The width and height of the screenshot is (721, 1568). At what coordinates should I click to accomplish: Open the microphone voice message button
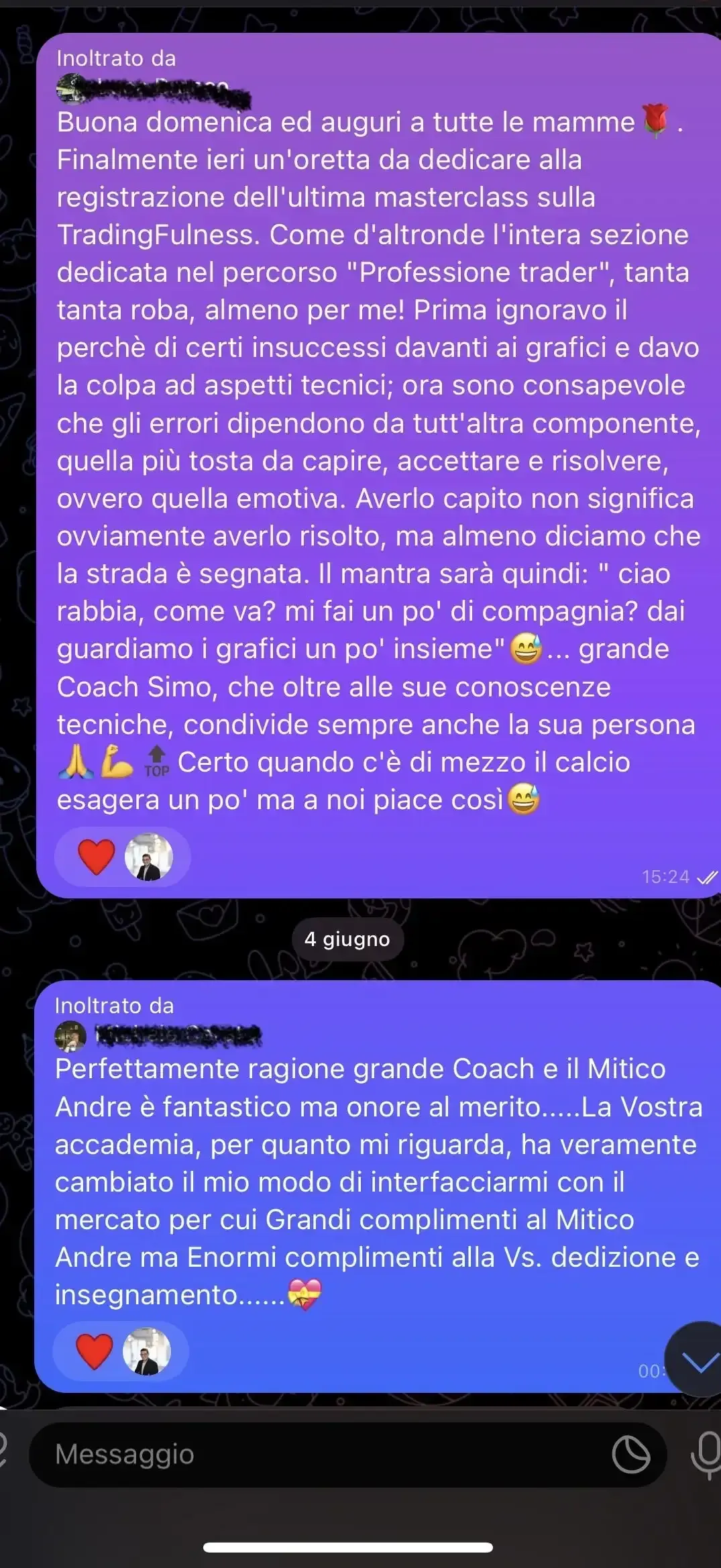click(x=706, y=1455)
